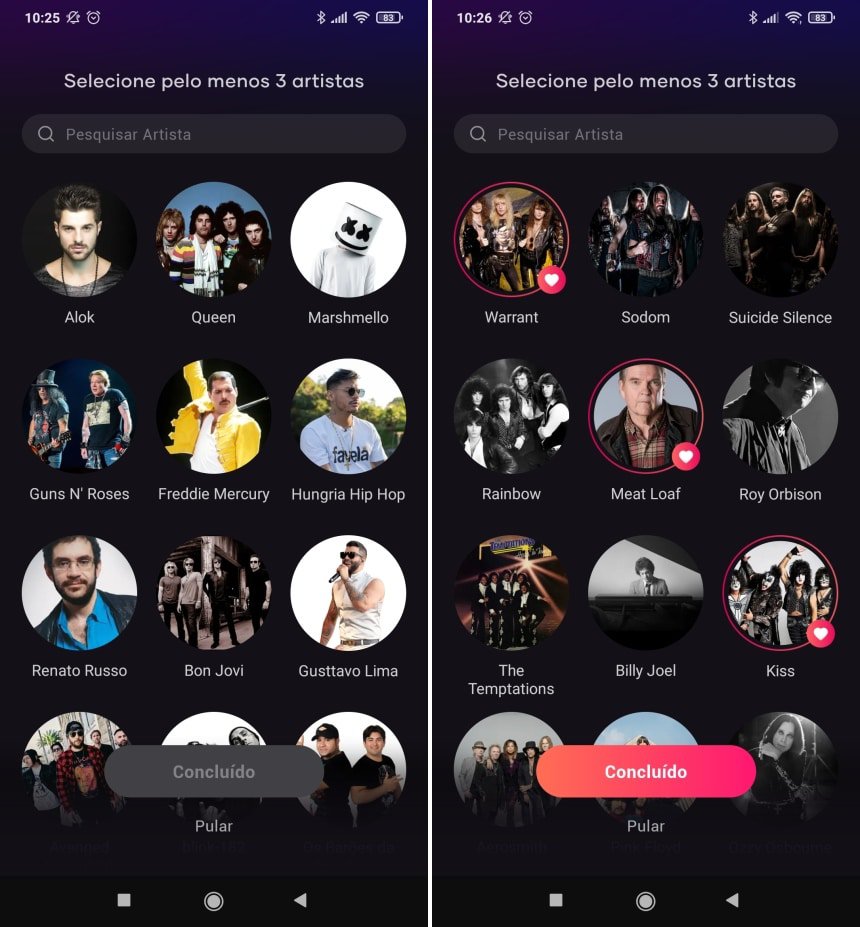Tap the pink Concluído button
The height and width of the screenshot is (927, 860).
(x=645, y=771)
